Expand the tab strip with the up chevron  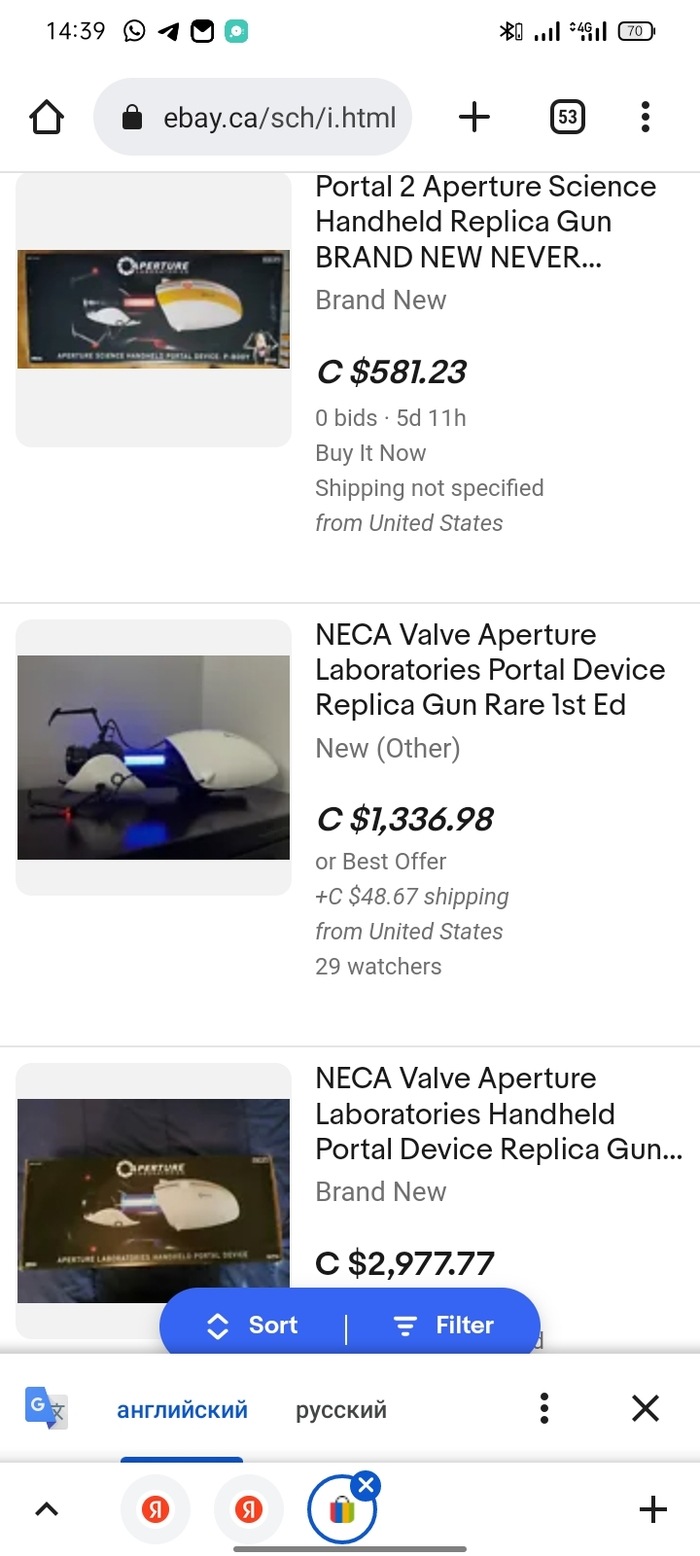point(47,1509)
